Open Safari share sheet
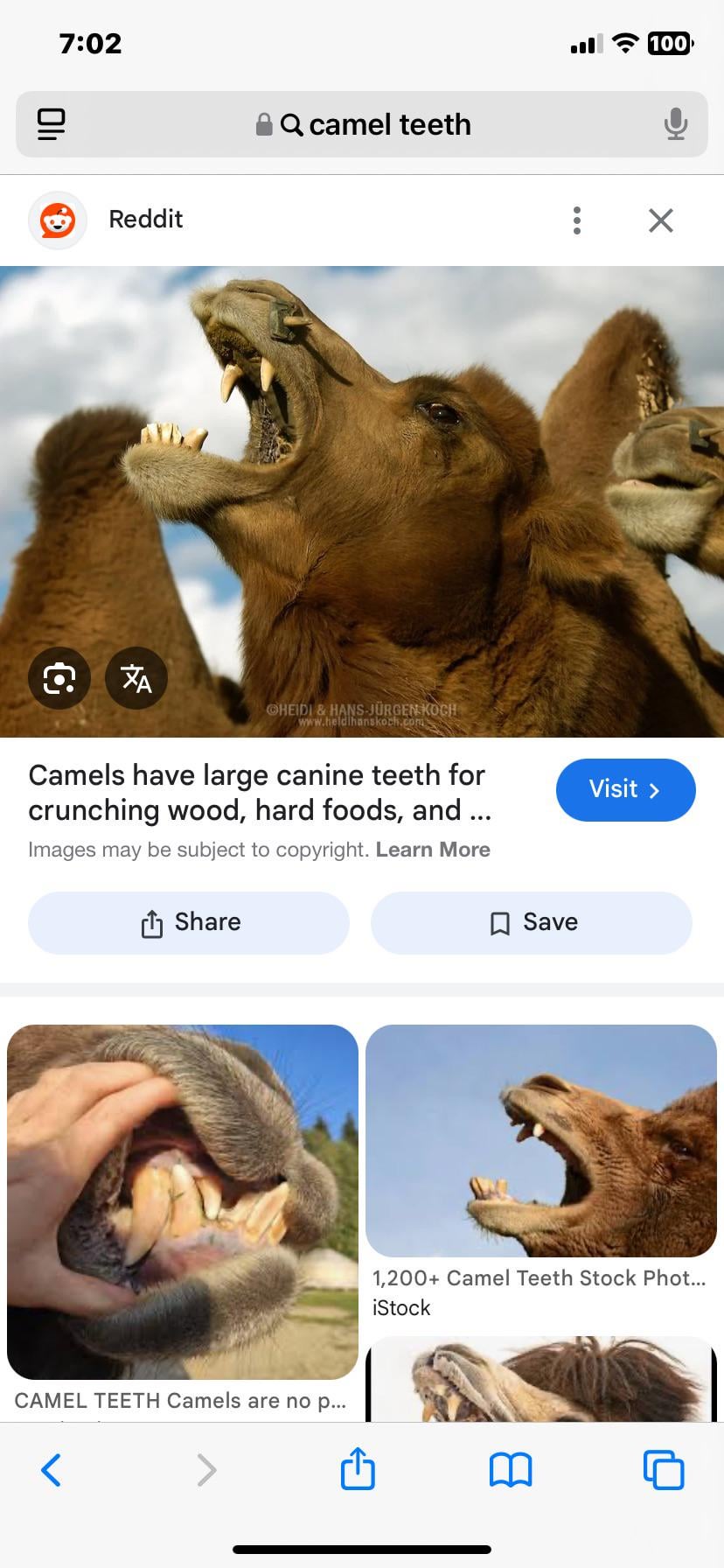 [x=358, y=1470]
